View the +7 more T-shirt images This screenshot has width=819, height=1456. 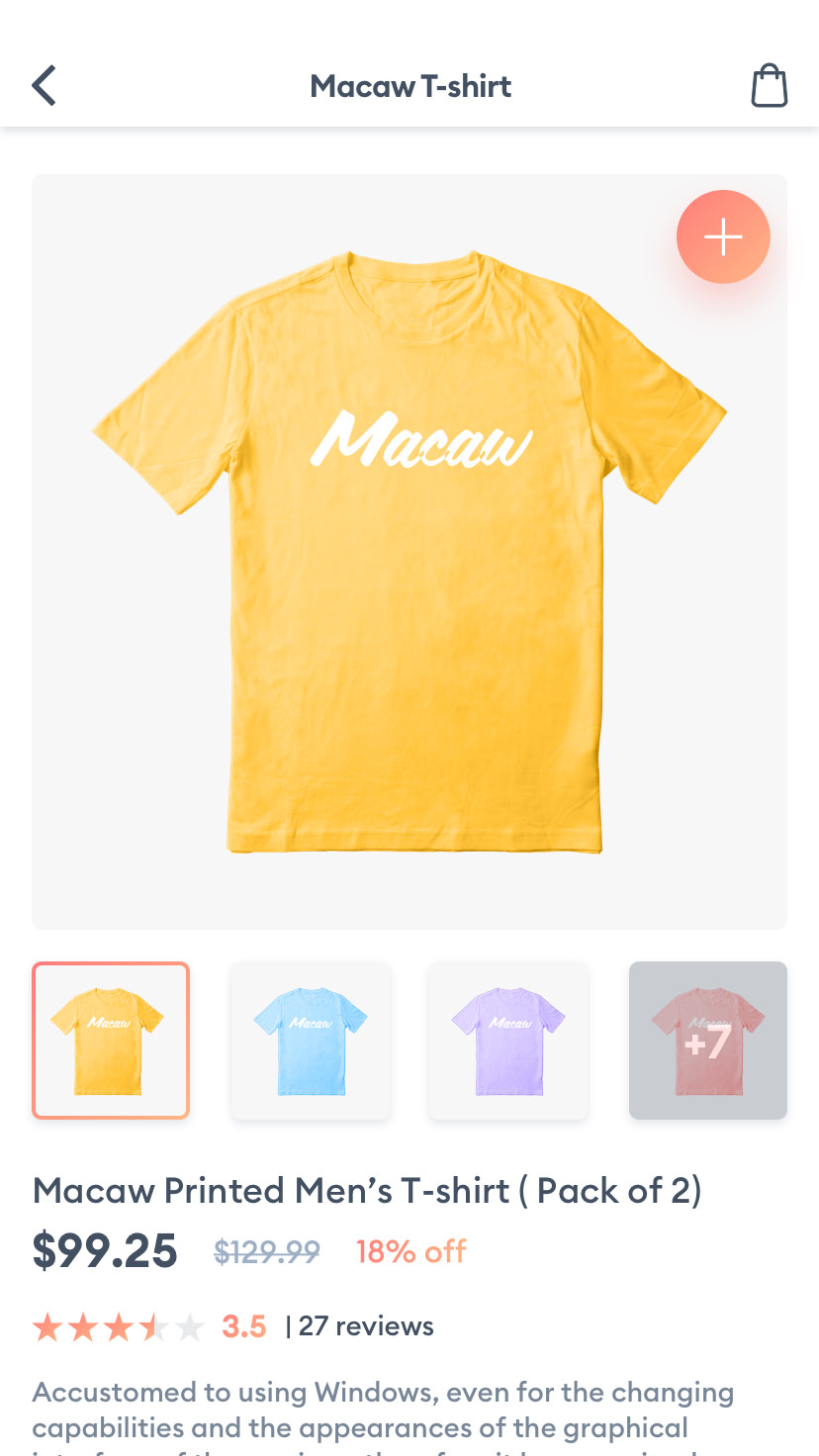click(x=708, y=1041)
